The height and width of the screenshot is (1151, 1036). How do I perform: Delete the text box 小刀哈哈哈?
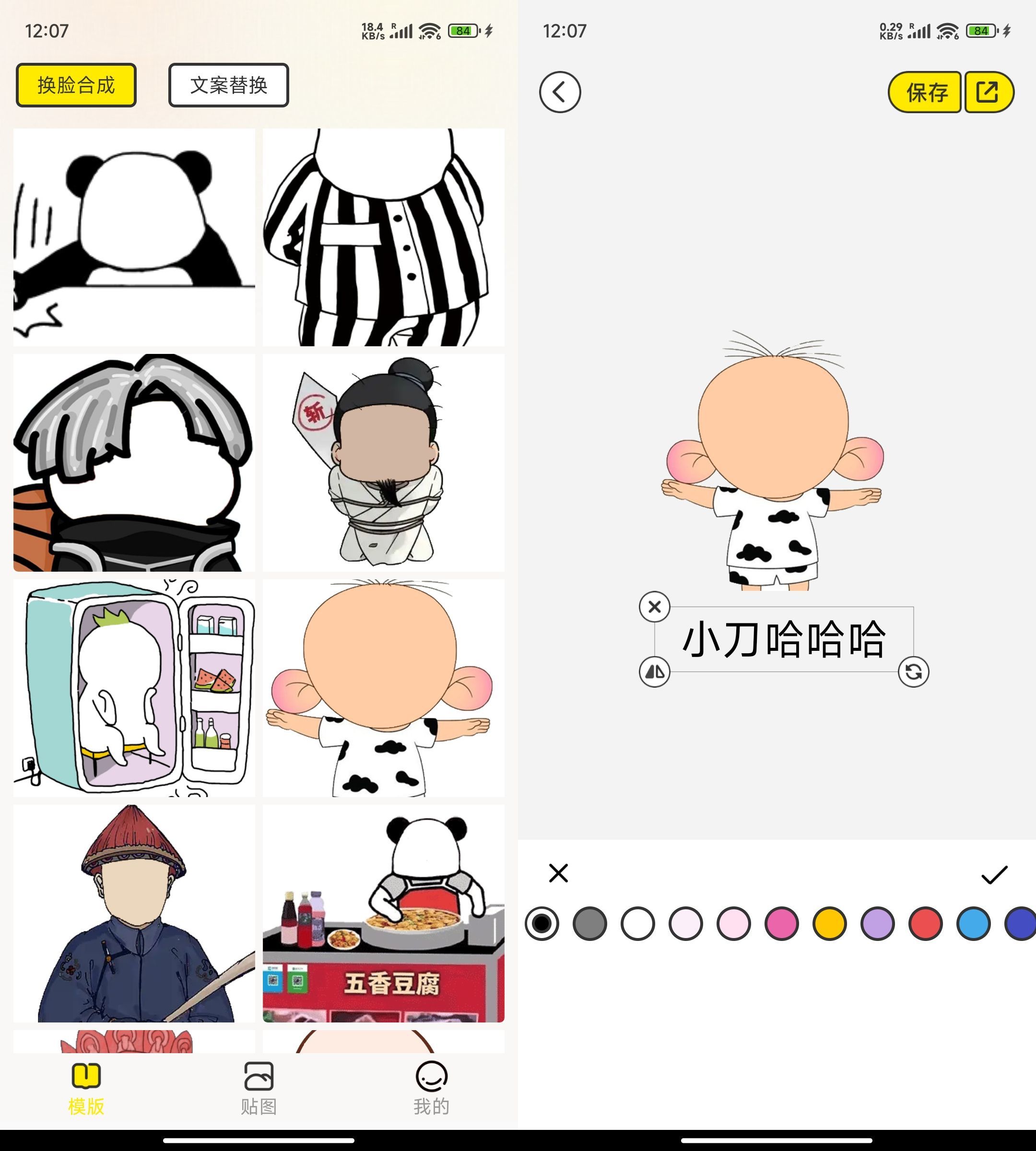click(x=654, y=607)
